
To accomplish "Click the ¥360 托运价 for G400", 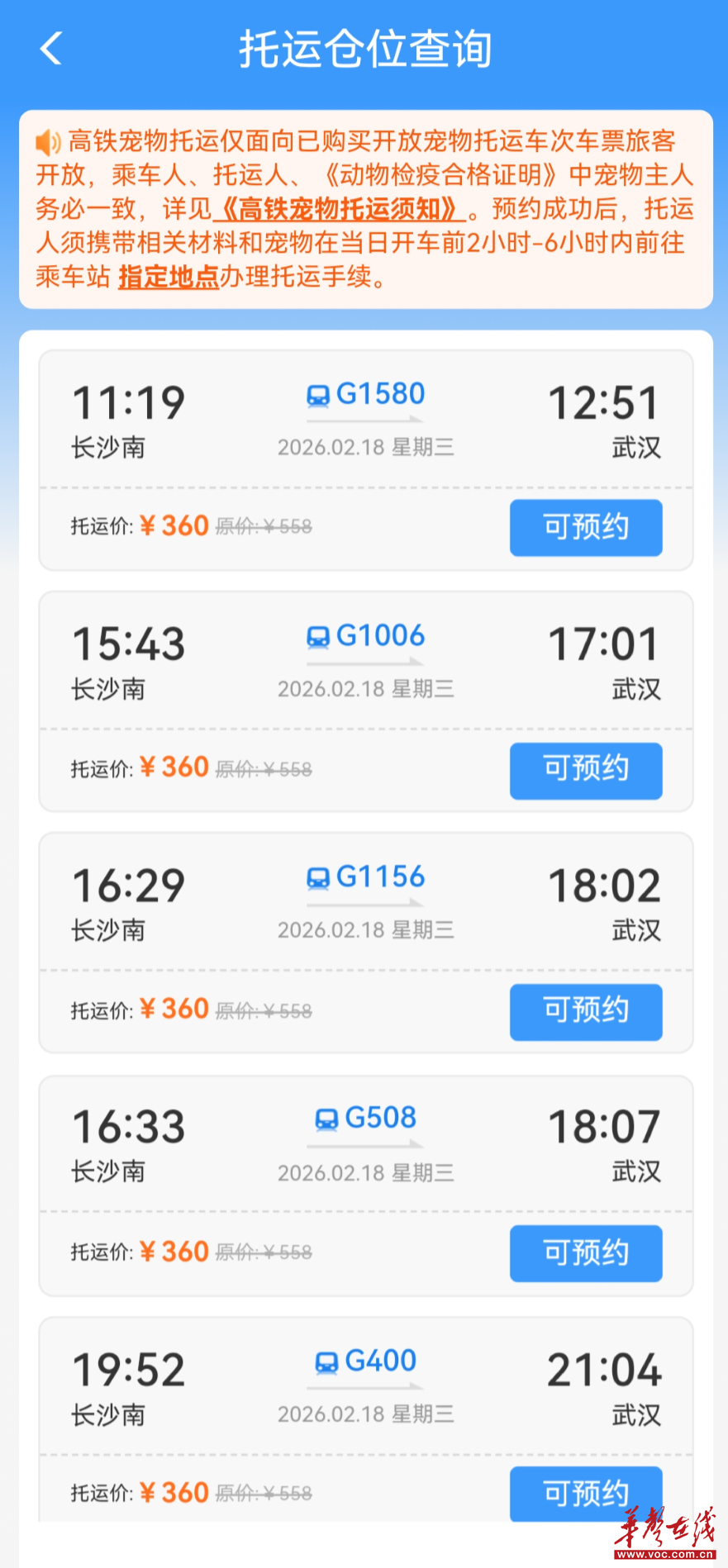I will (x=175, y=1492).
